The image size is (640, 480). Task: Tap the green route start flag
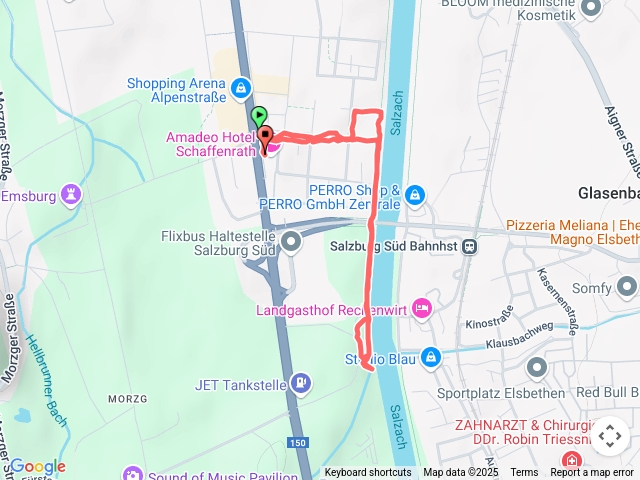tap(259, 117)
